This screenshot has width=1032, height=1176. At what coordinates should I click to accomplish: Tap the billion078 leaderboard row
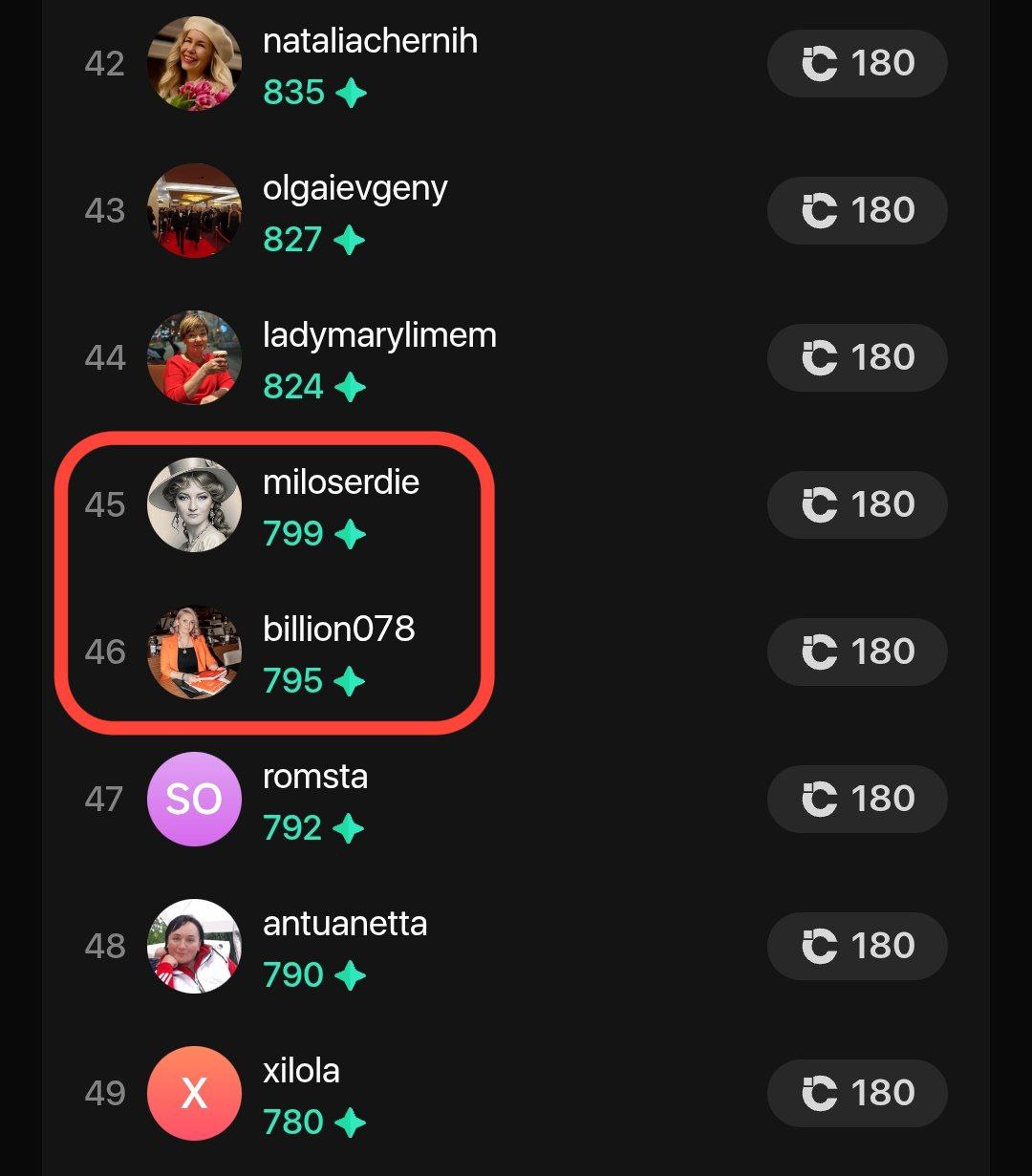pos(338,652)
